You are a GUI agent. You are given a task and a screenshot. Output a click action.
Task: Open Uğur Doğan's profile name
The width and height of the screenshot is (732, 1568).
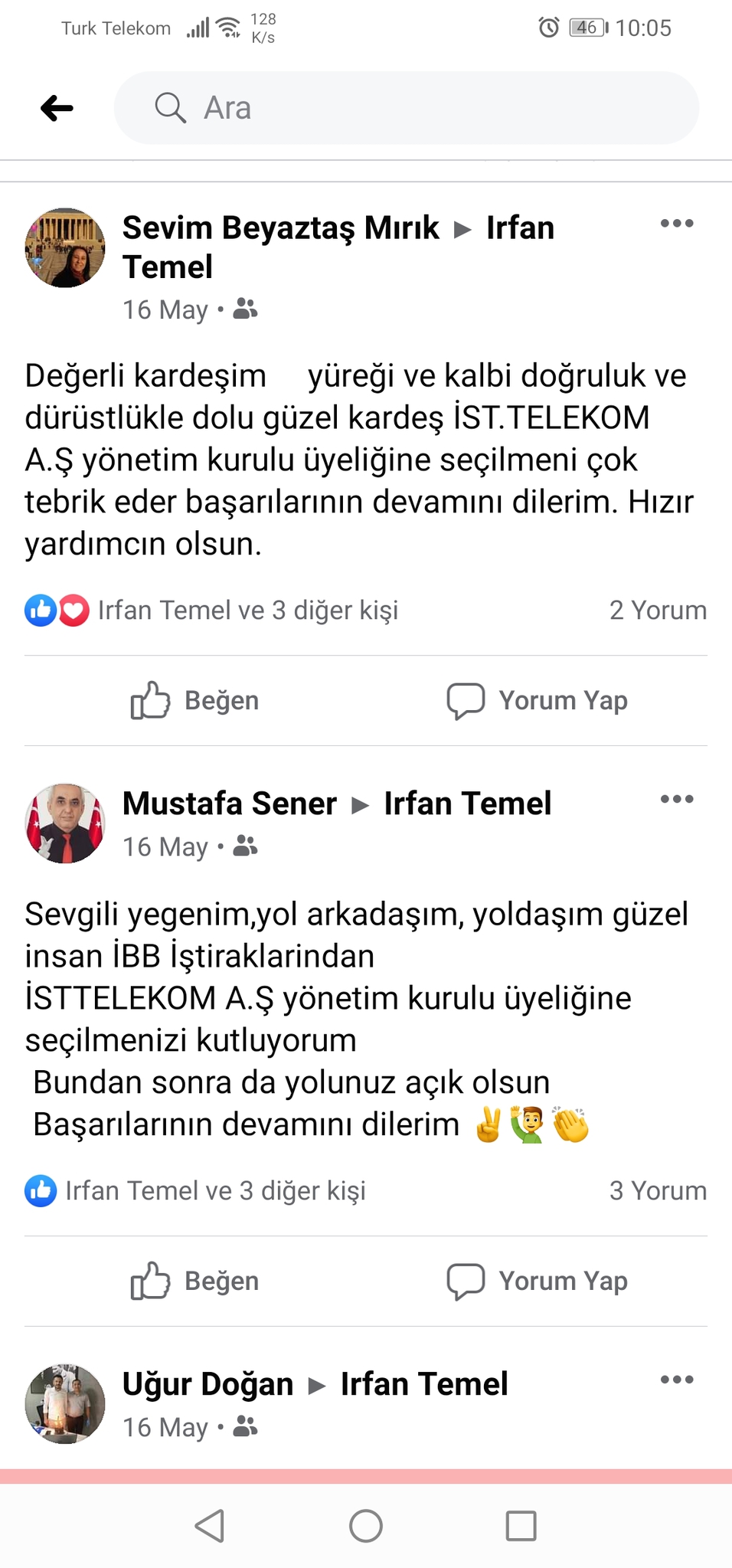coord(208,1384)
